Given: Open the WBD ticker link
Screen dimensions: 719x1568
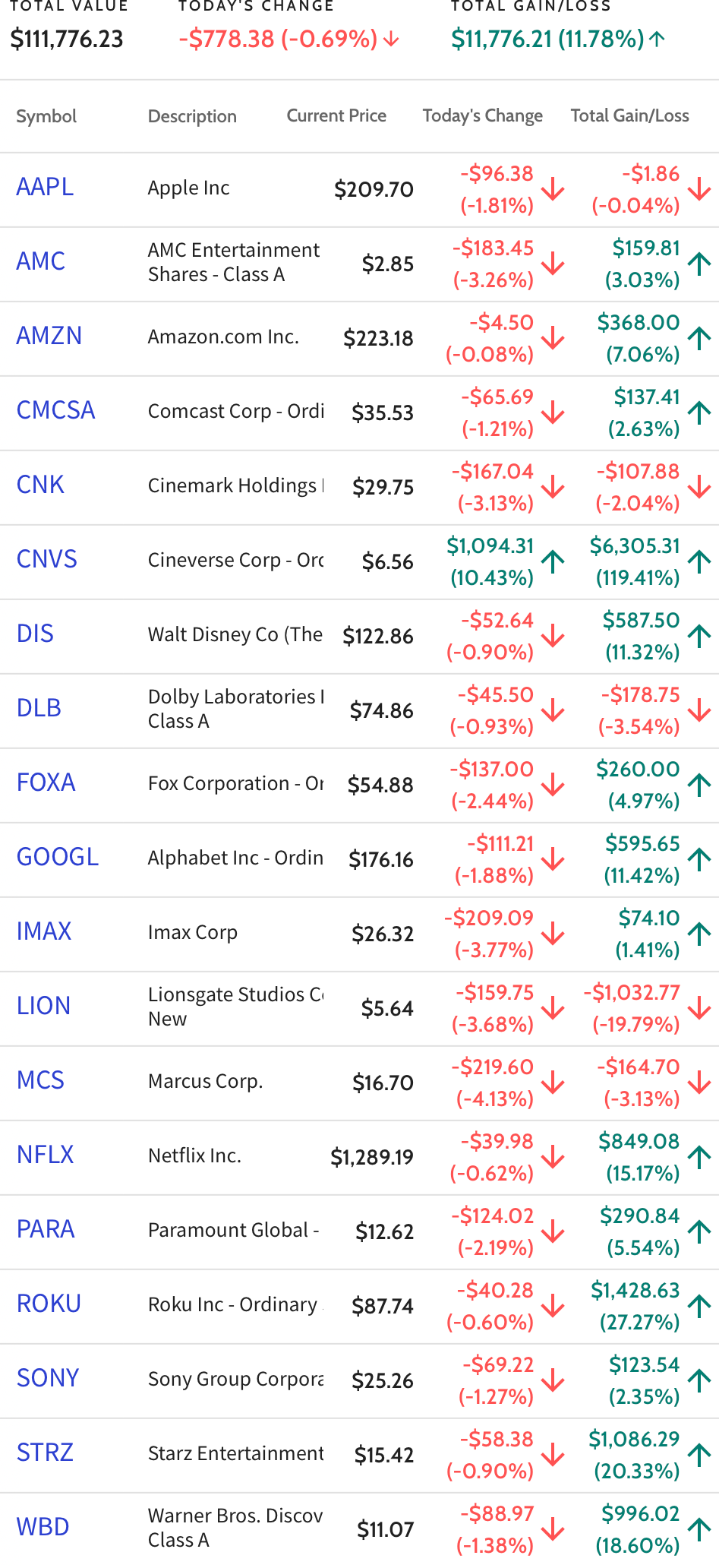Looking at the screenshot, I should (x=43, y=1527).
